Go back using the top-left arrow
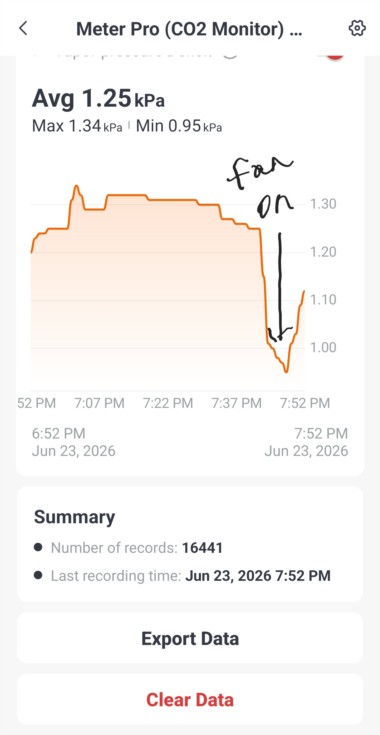Viewport: 380px width, 735px height. [23, 29]
